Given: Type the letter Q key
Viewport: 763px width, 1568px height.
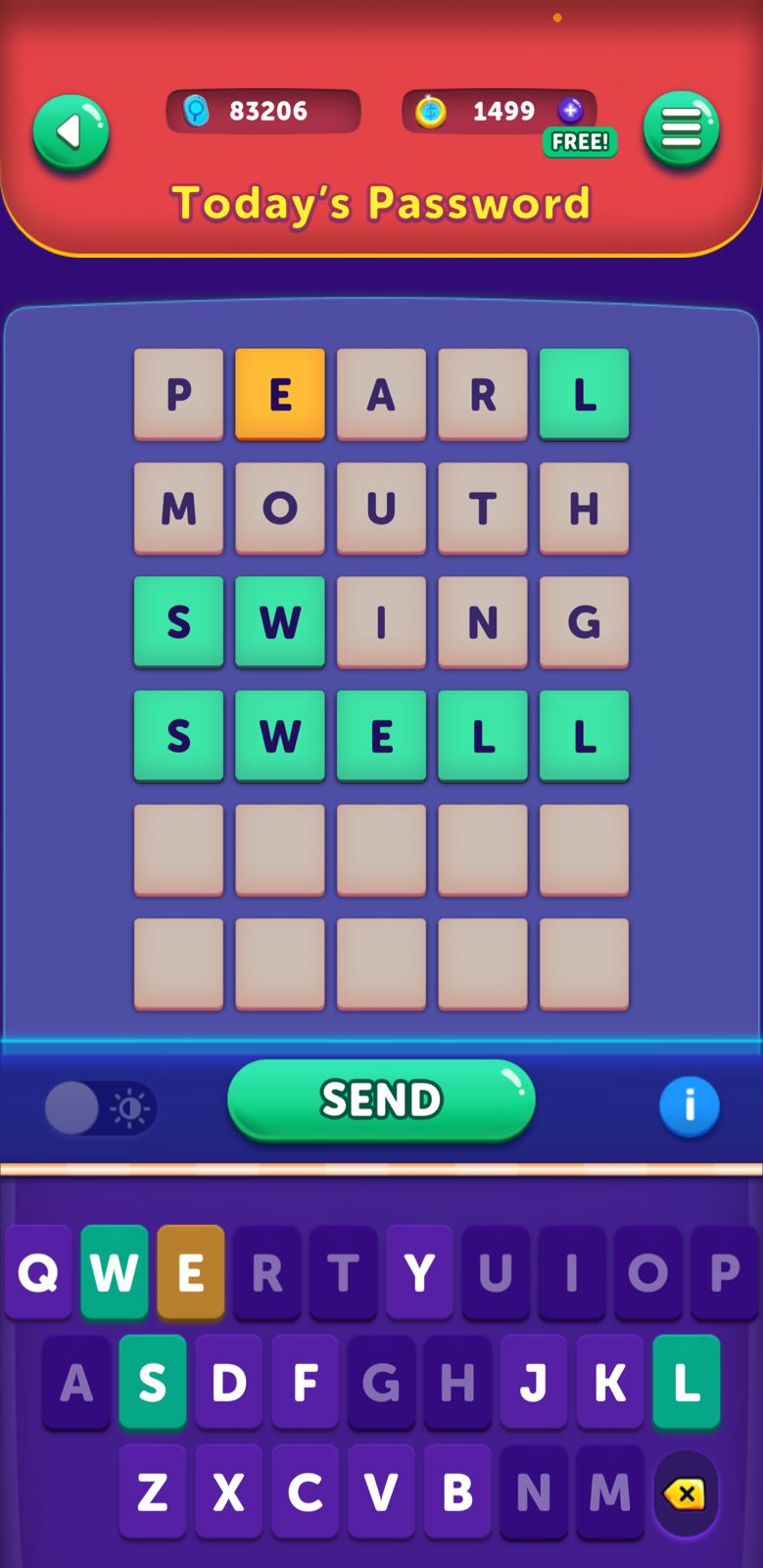Looking at the screenshot, I should coord(38,1272).
